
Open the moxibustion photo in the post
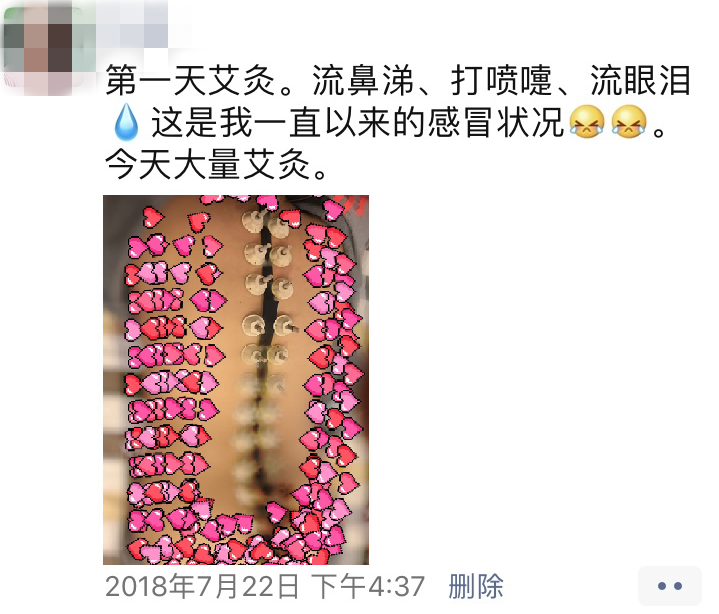[x=236, y=380]
